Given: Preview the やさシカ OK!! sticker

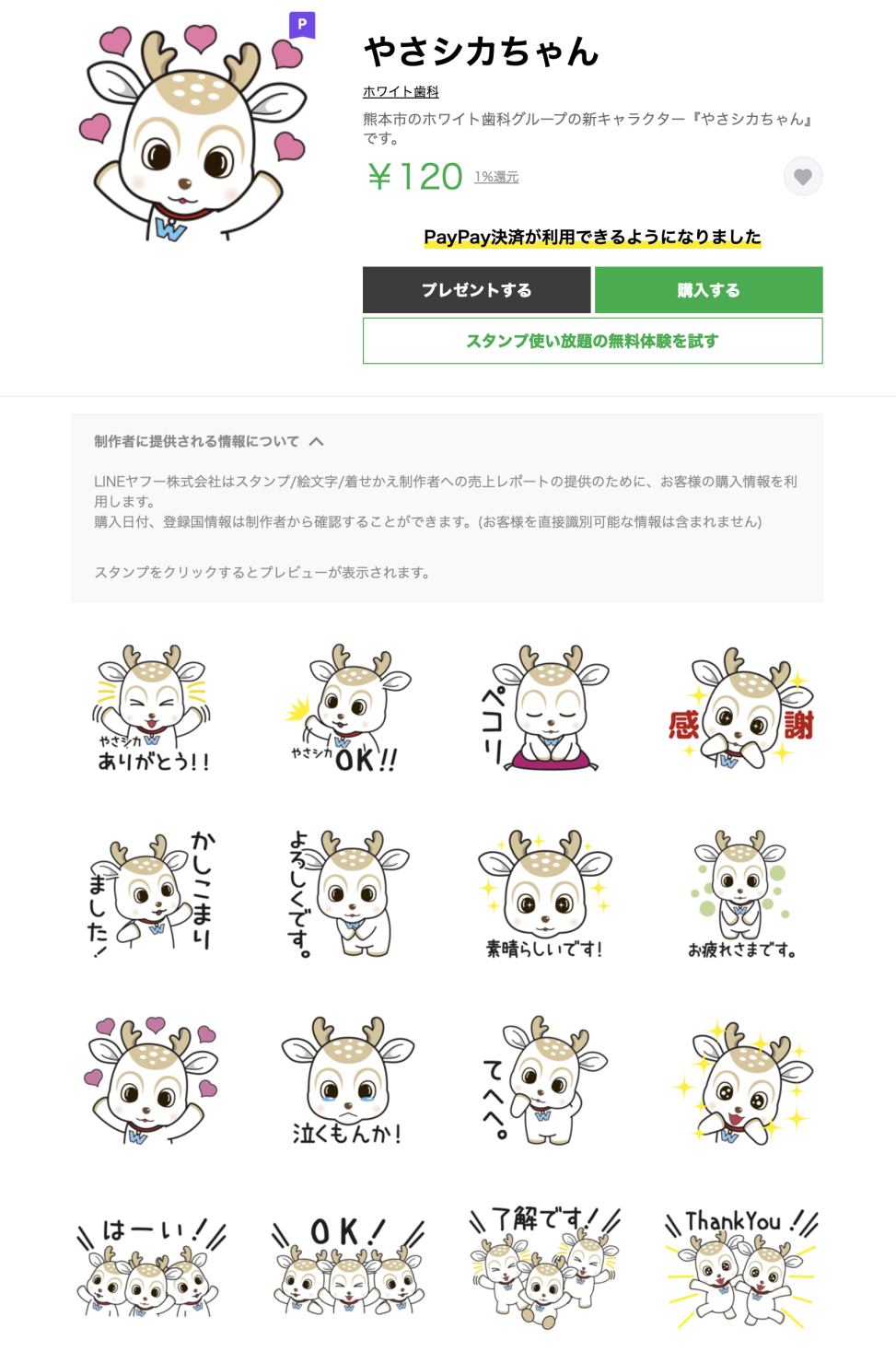Looking at the screenshot, I should 348,707.
